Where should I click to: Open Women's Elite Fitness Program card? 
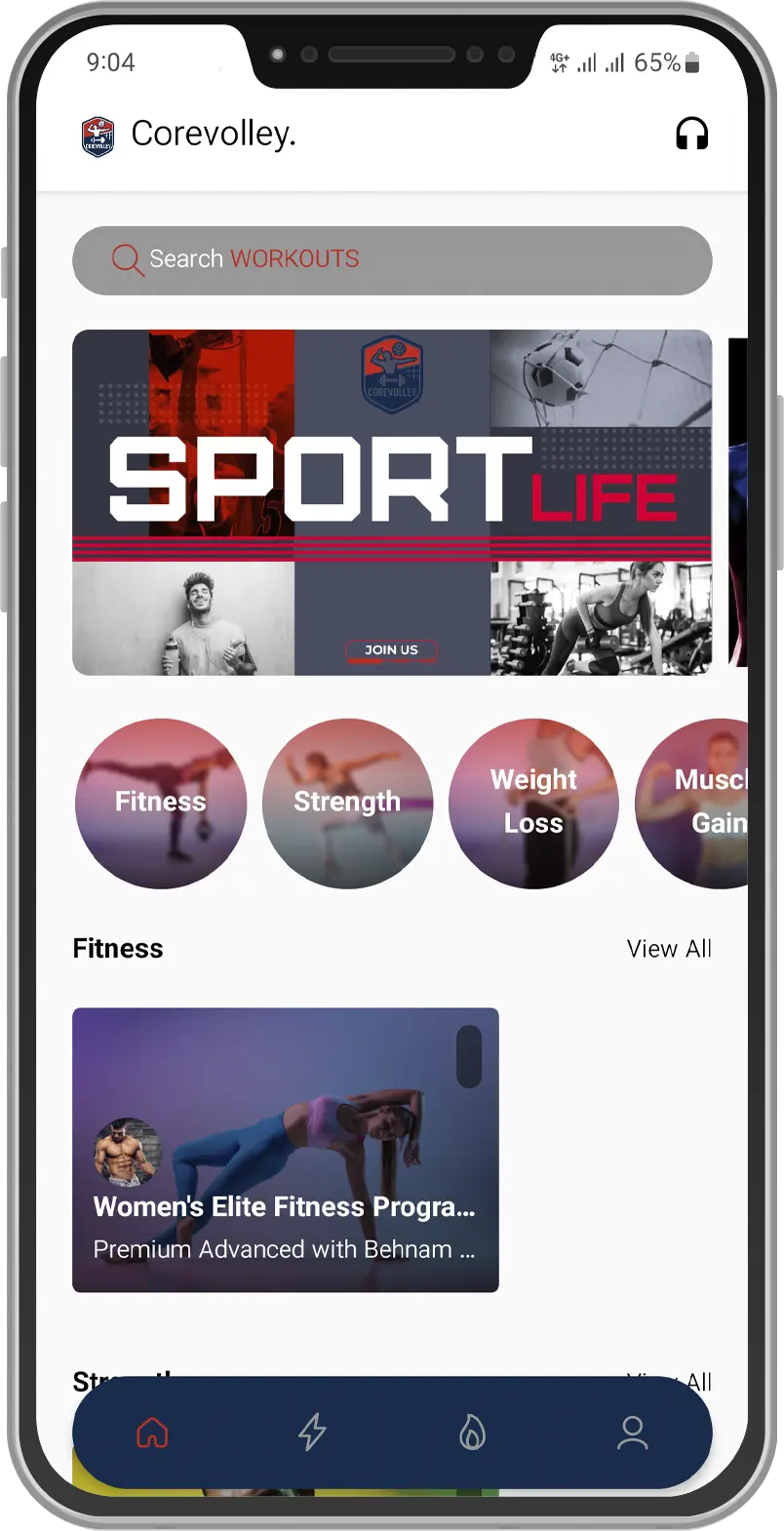(x=285, y=1150)
